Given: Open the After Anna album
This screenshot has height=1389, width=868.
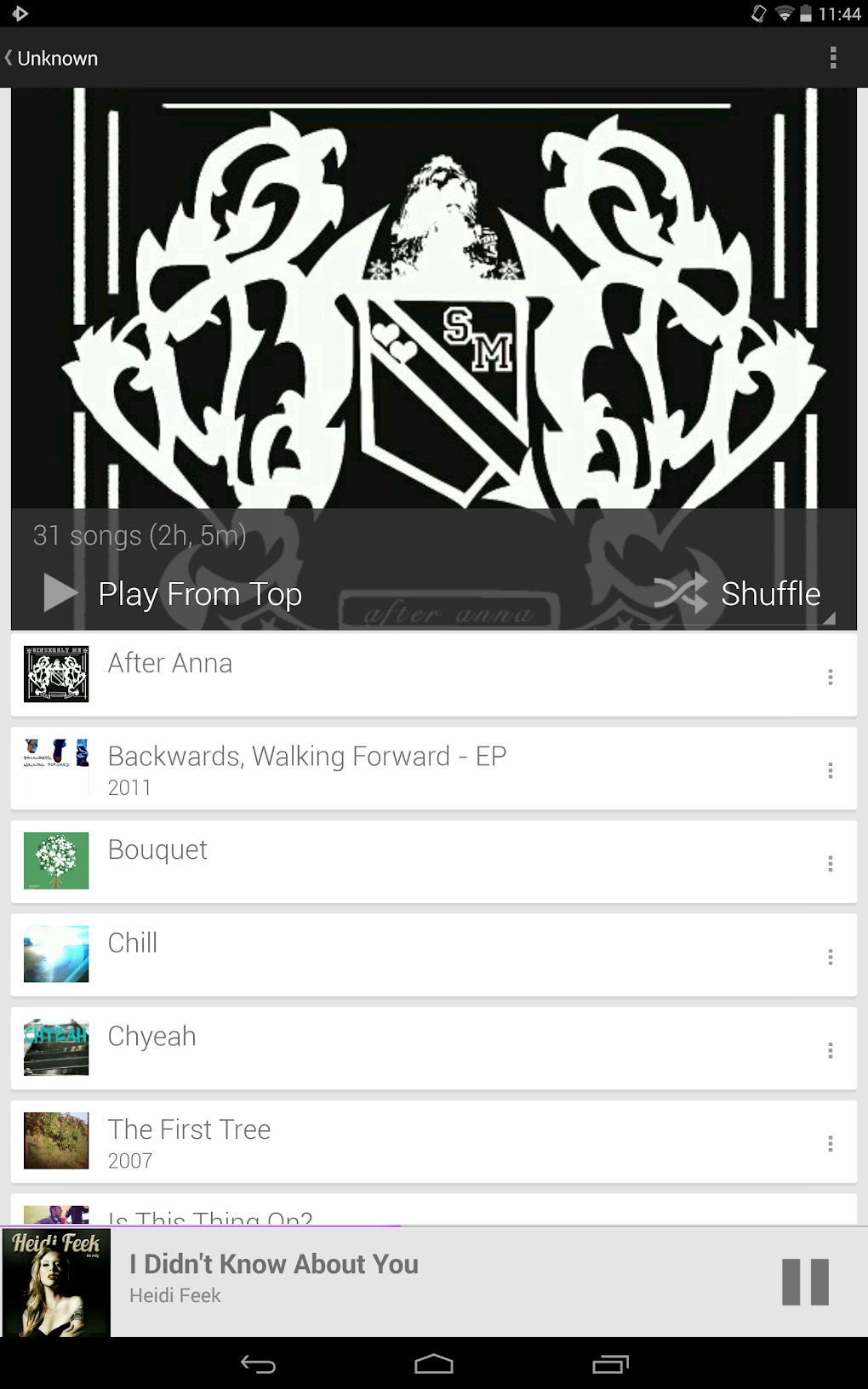Looking at the screenshot, I should point(340,674).
